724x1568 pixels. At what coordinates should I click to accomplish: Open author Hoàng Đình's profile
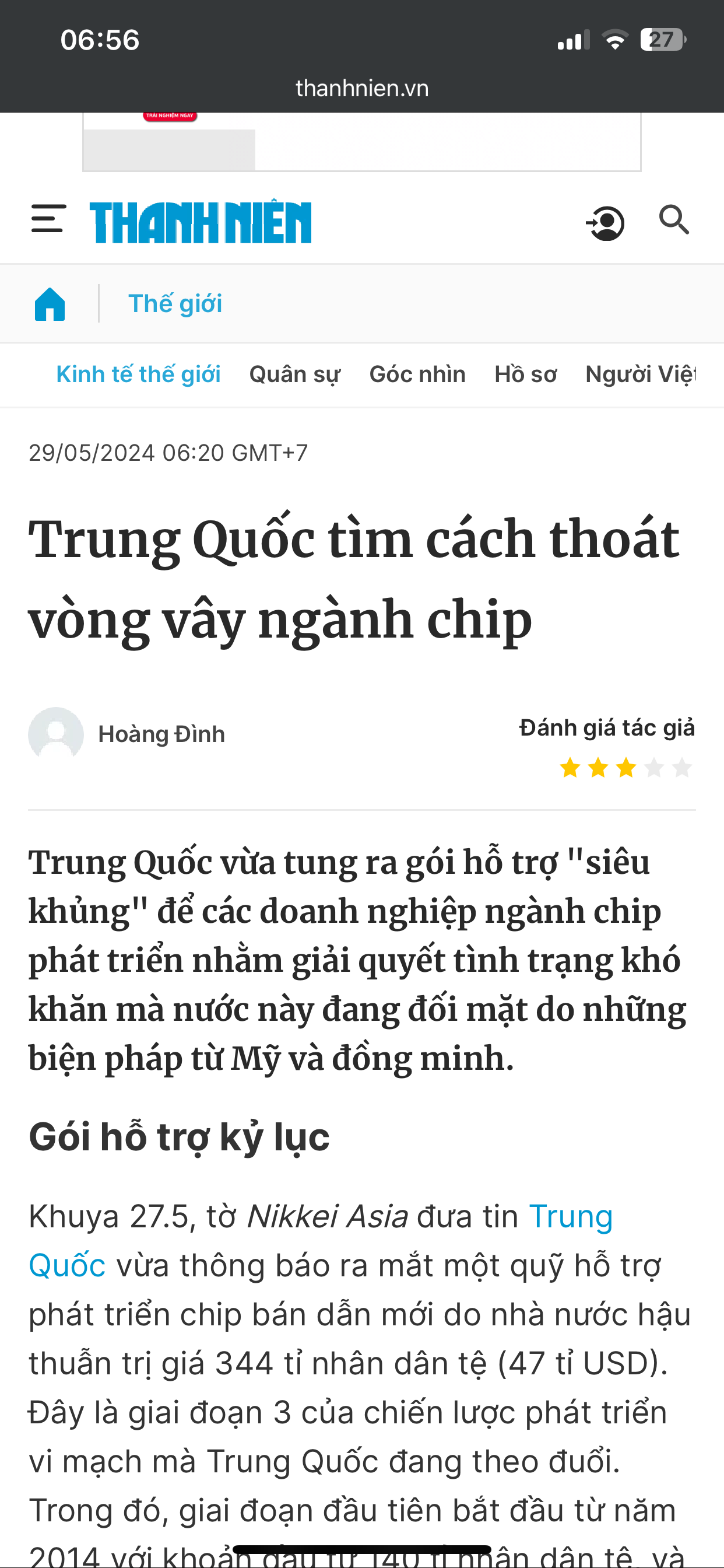click(x=161, y=734)
